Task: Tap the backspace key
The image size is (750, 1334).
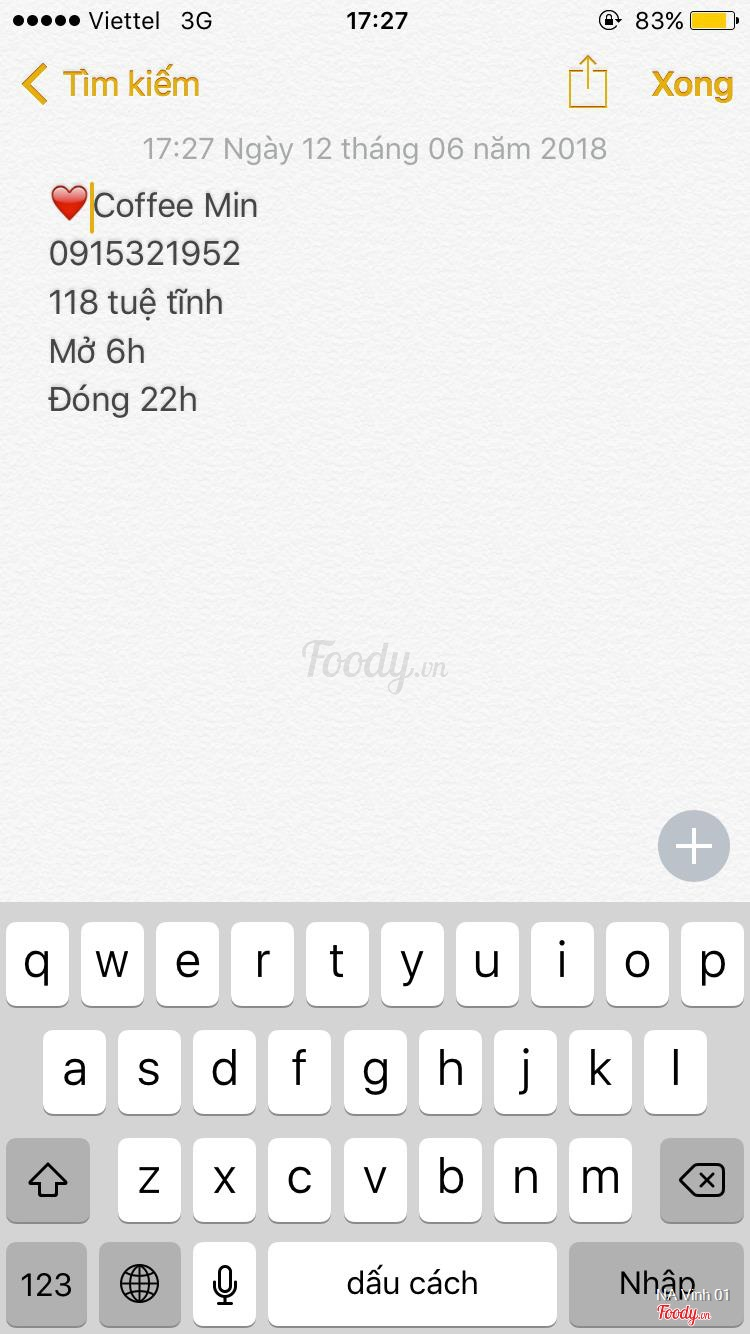Action: point(701,1180)
